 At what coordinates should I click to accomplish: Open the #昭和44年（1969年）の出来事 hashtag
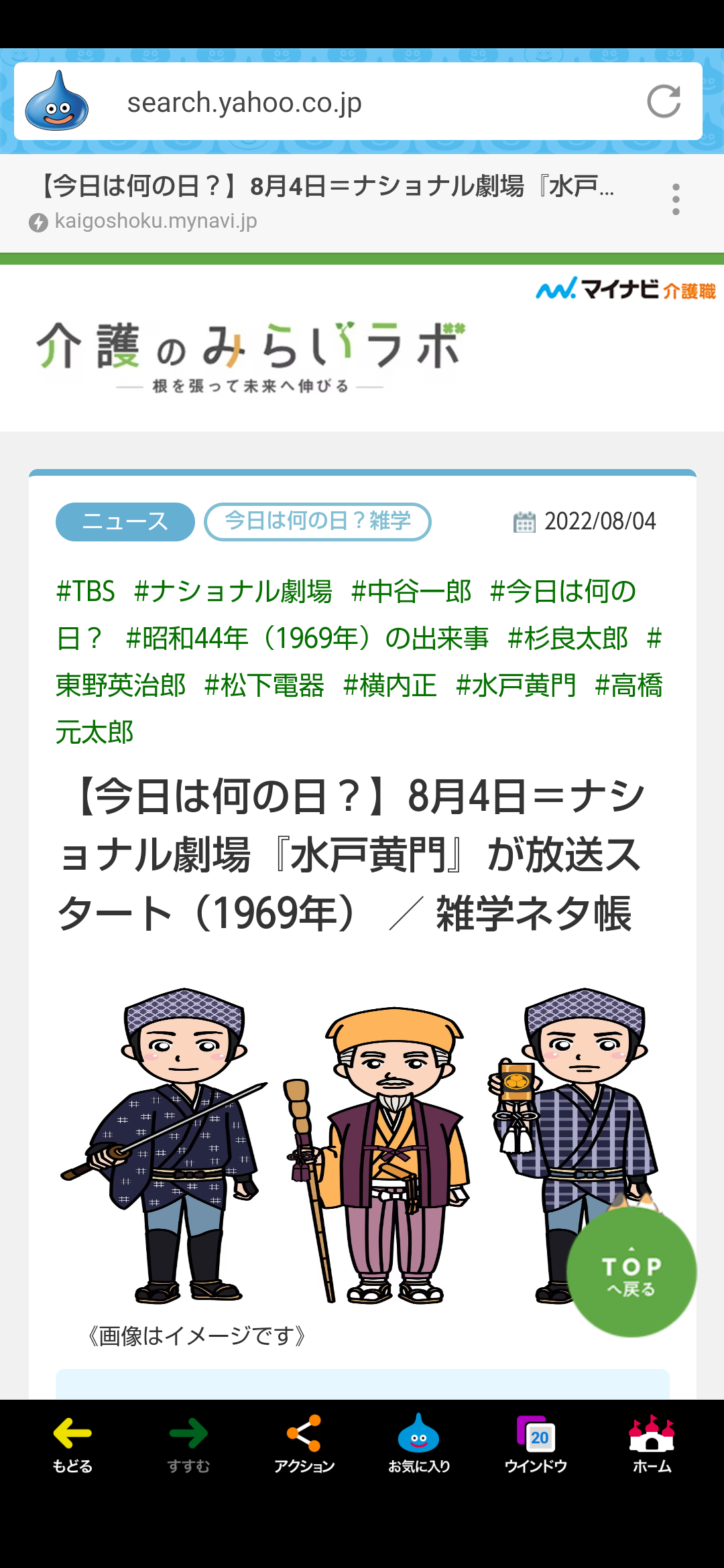click(x=307, y=639)
